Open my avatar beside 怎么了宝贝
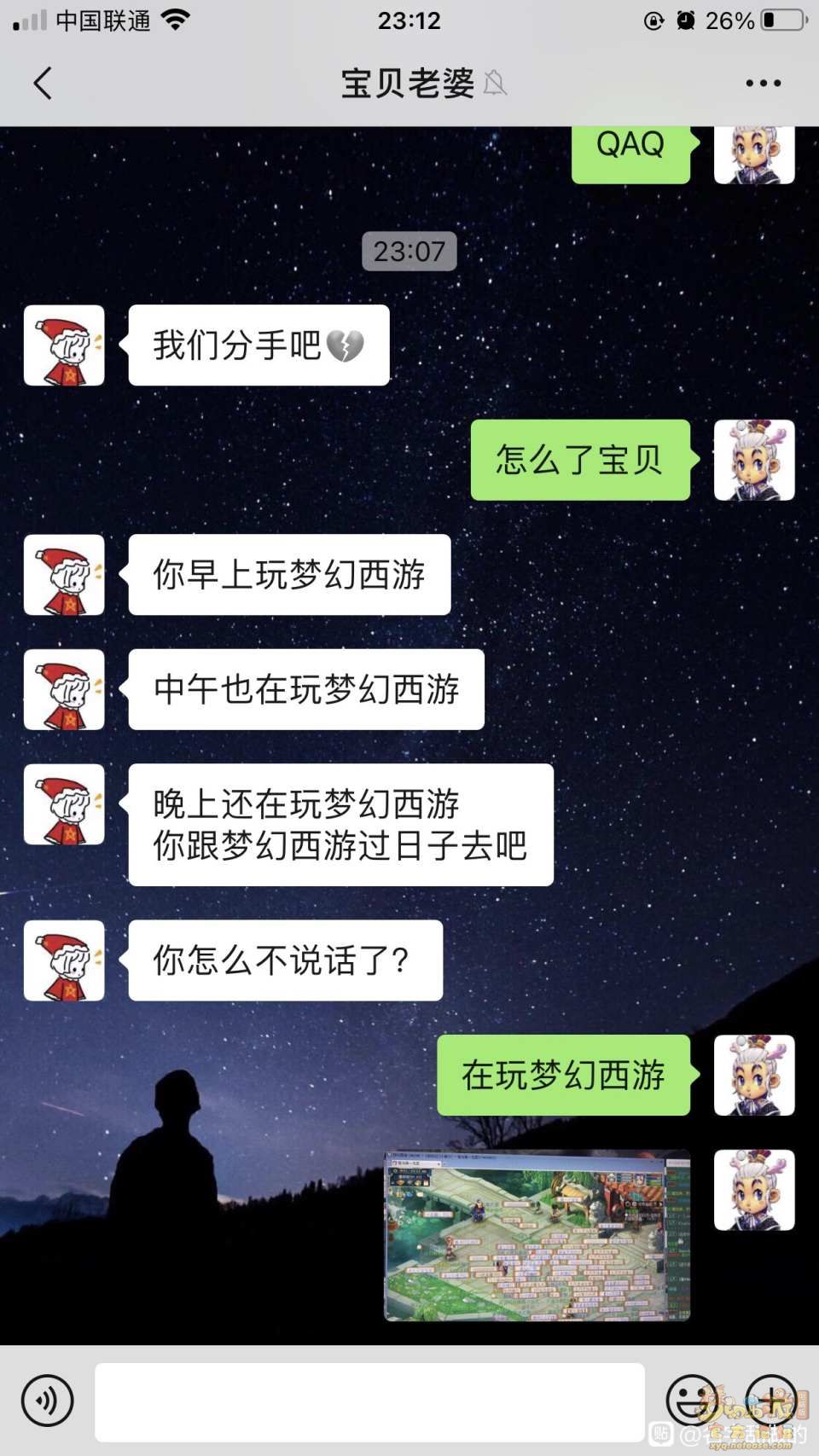 point(754,460)
